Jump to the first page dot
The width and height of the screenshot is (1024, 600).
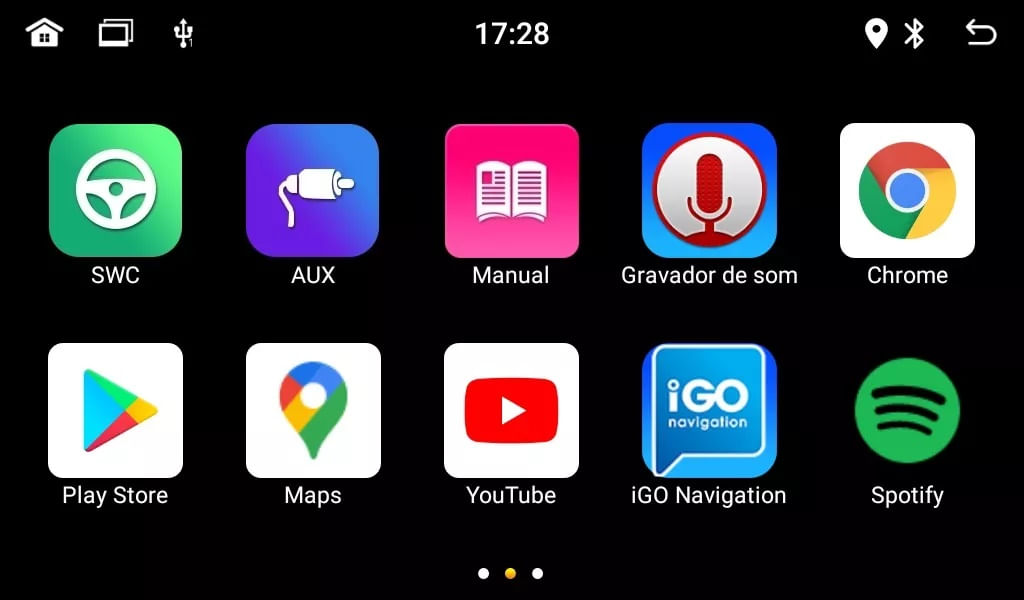(484, 573)
